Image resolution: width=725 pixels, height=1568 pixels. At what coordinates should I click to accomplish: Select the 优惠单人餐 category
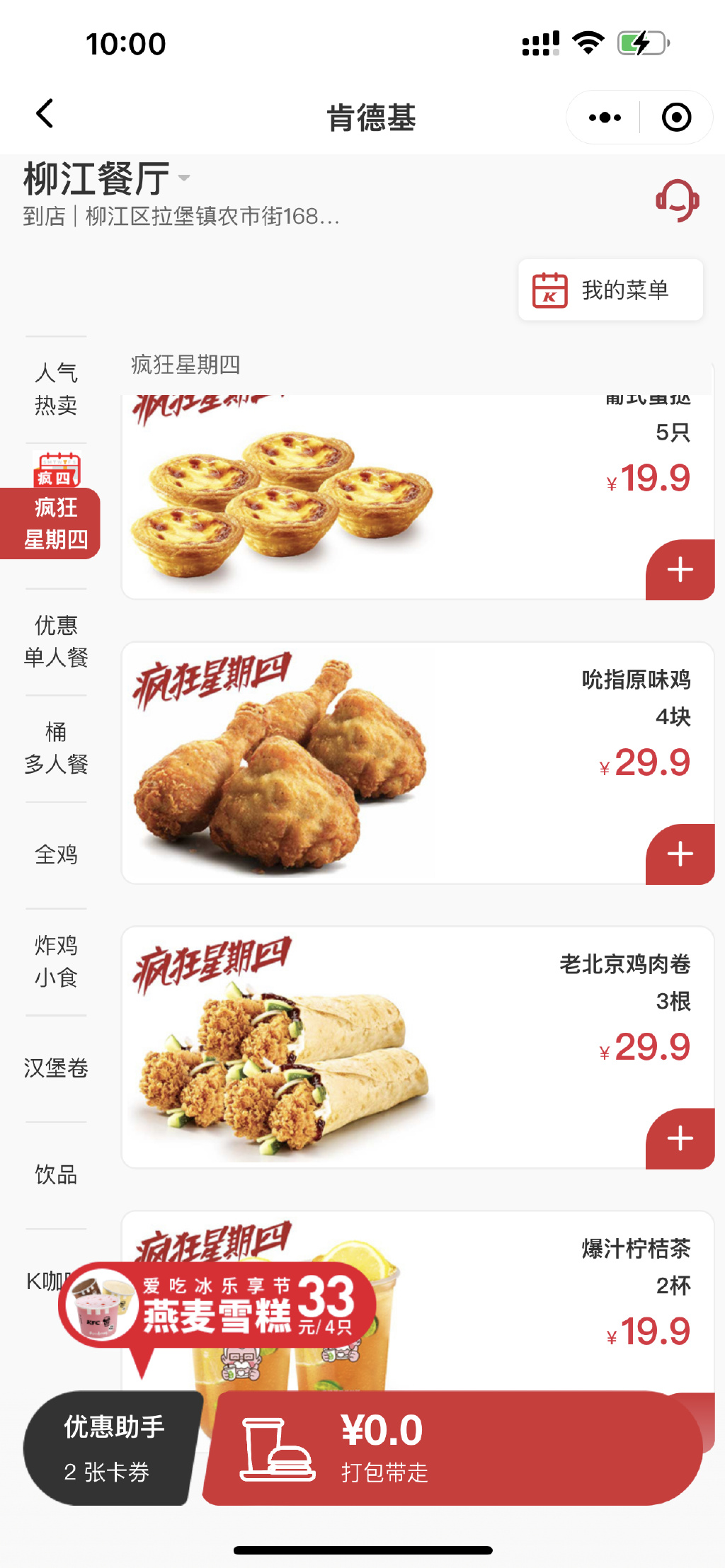(x=56, y=641)
